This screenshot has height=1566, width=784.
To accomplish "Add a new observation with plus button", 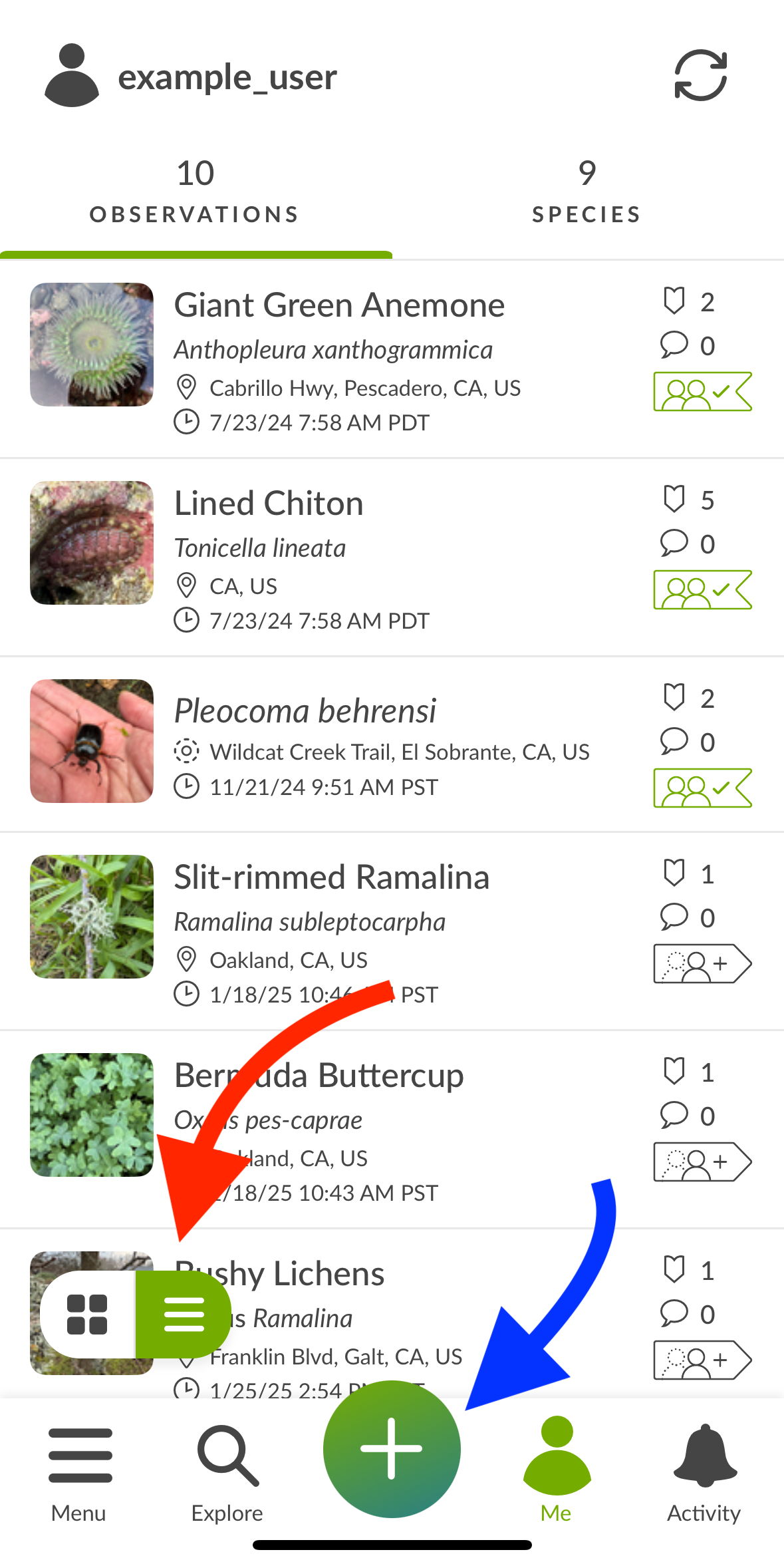I will click(392, 1449).
